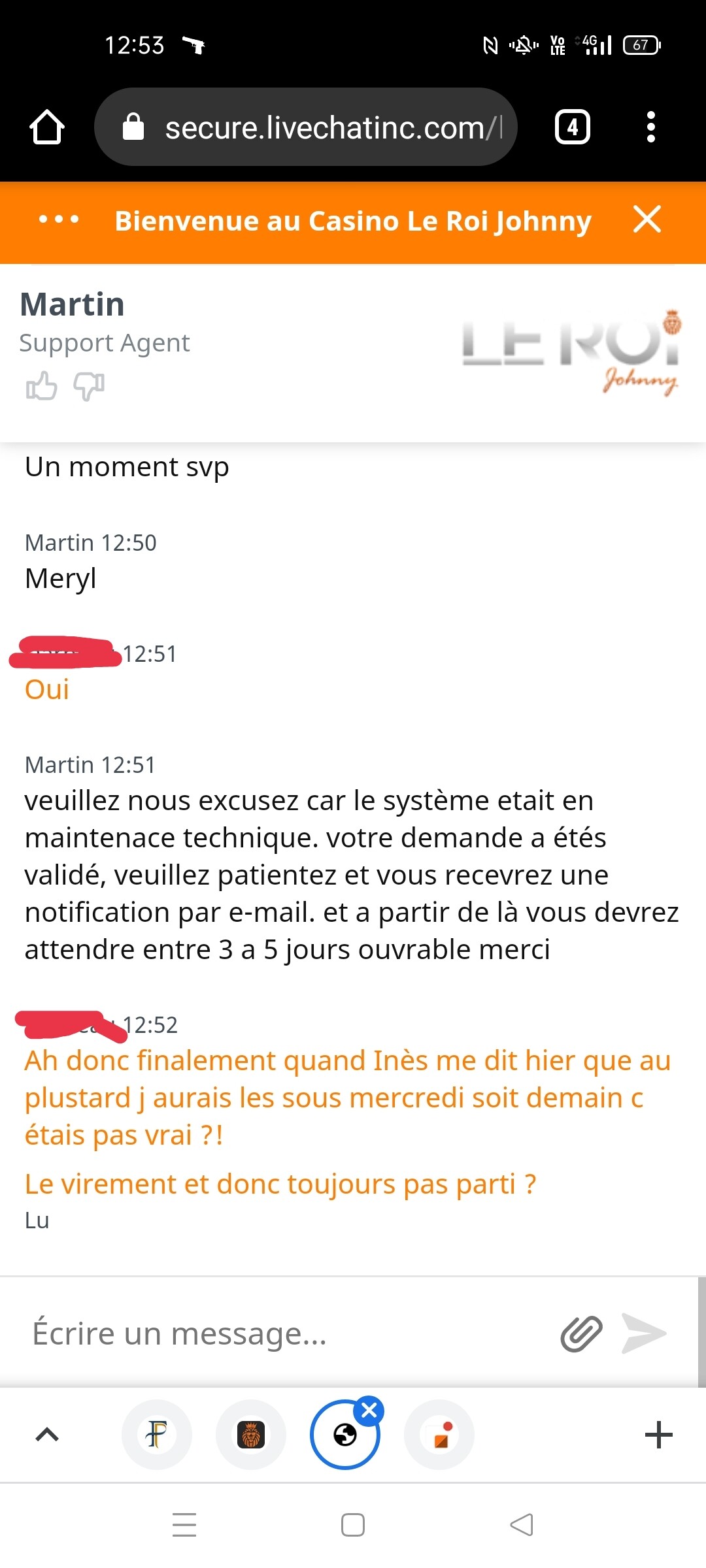Switch to the lion logo tab
The width and height of the screenshot is (706, 1568).
[x=251, y=1435]
